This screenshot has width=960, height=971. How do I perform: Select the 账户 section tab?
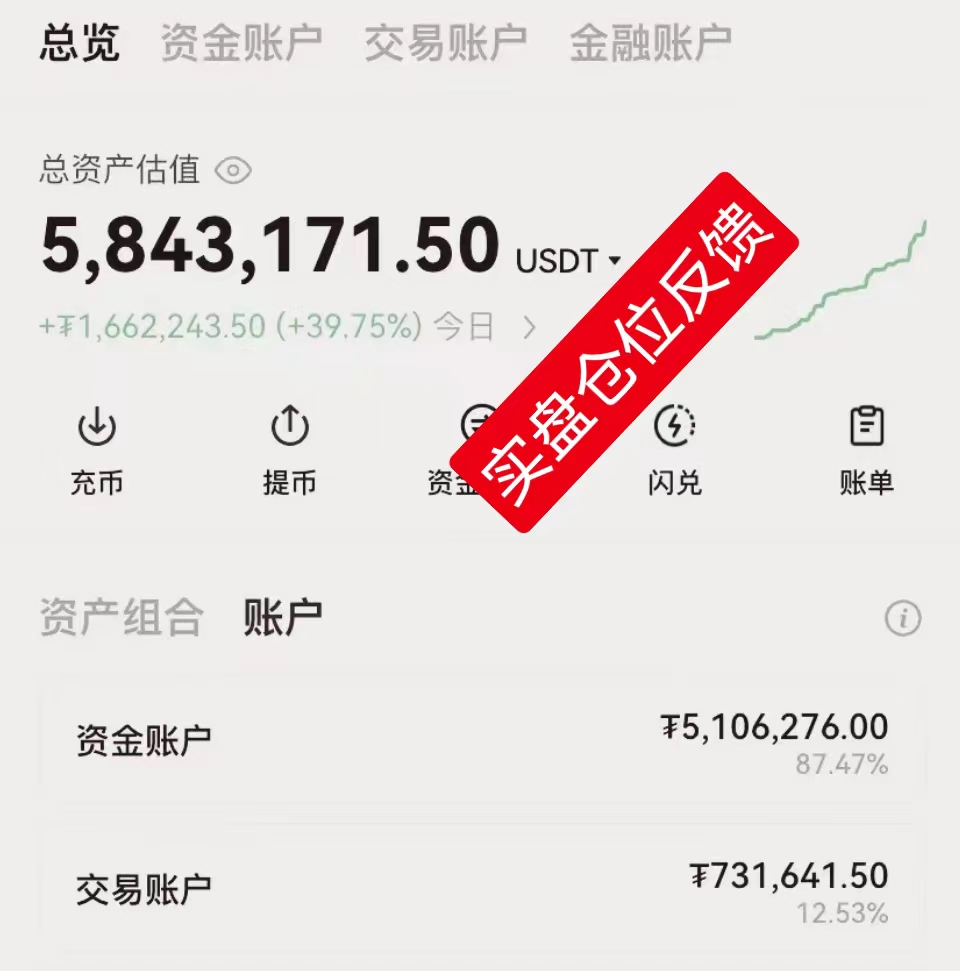click(x=283, y=619)
